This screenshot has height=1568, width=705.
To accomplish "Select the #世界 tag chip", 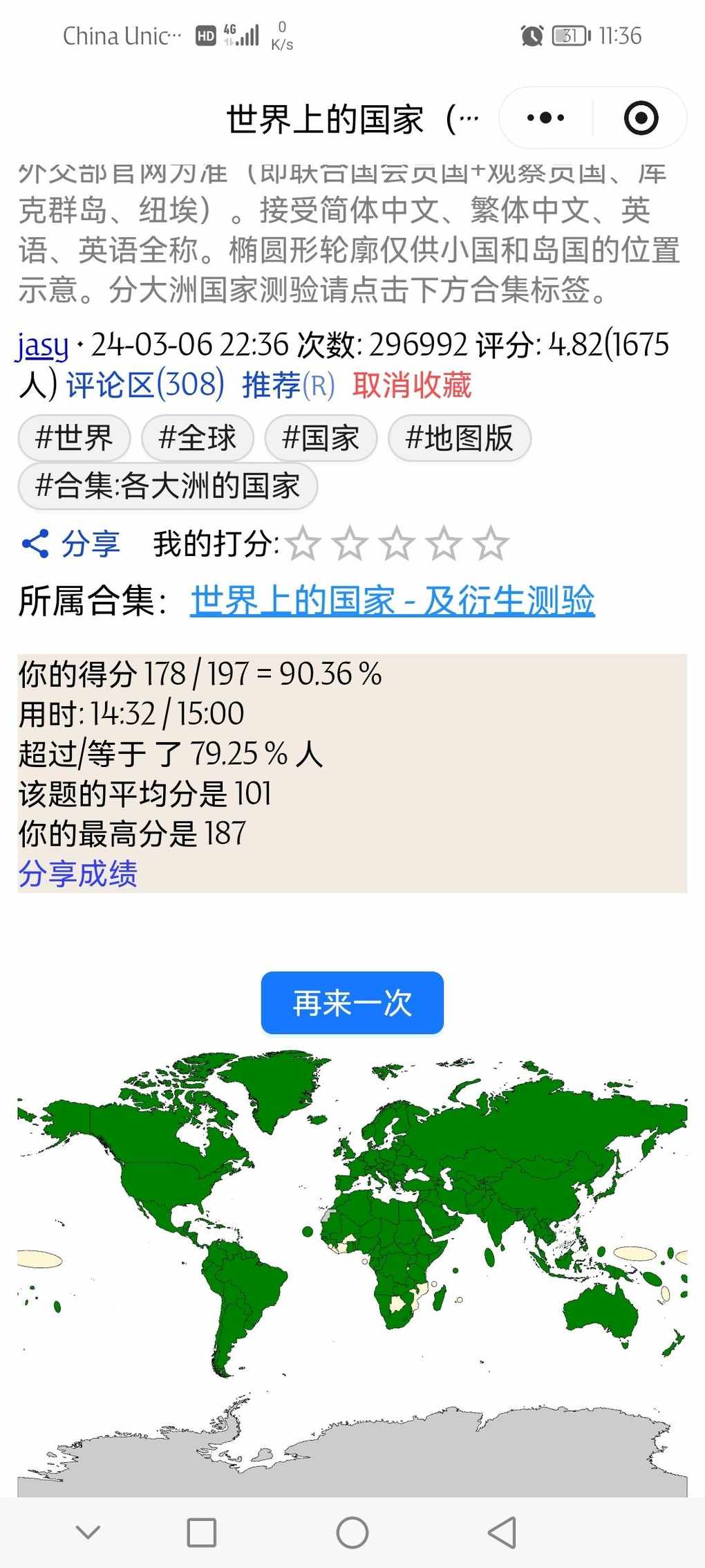I will [x=74, y=438].
